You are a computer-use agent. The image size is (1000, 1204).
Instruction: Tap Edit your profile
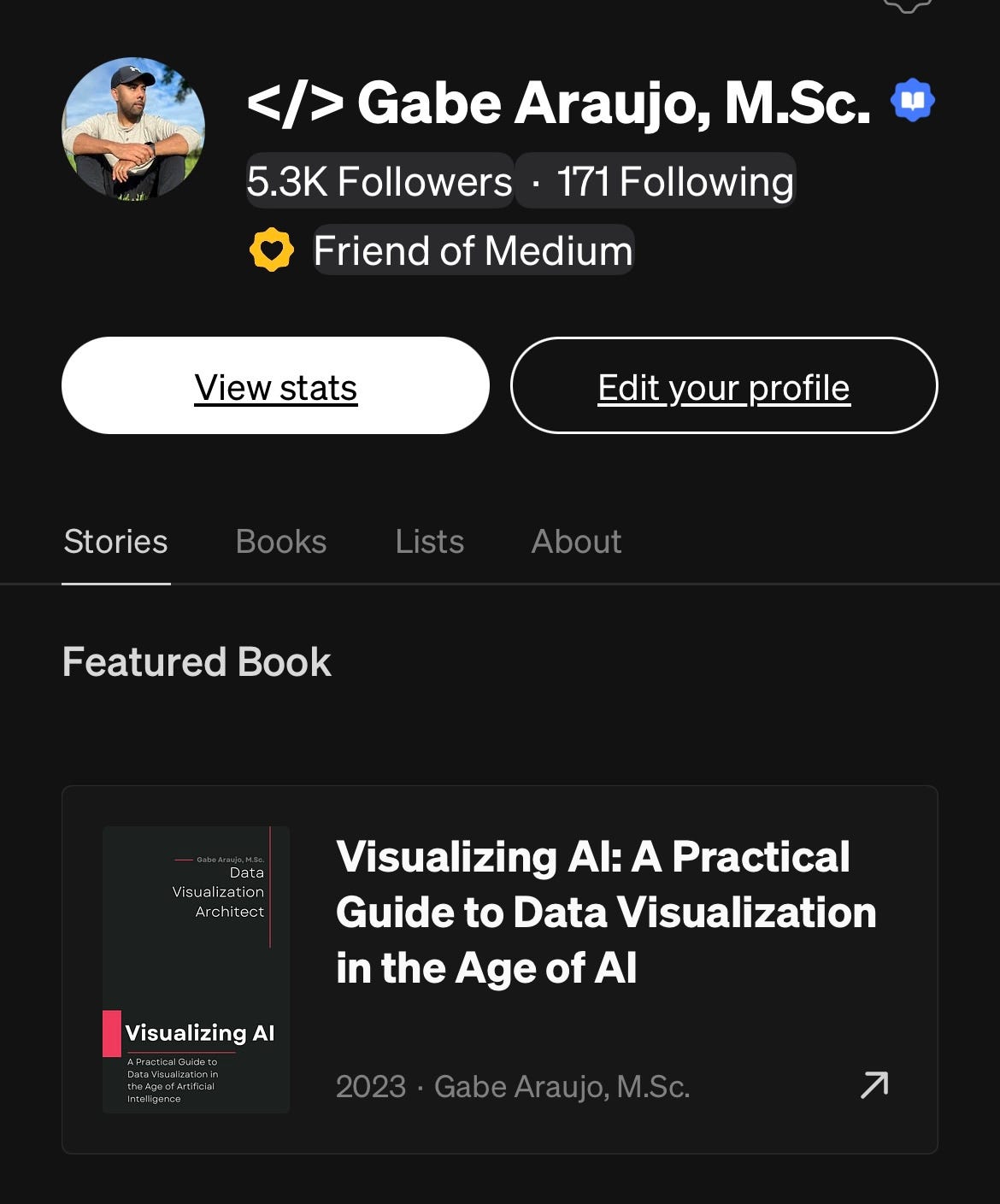click(723, 386)
